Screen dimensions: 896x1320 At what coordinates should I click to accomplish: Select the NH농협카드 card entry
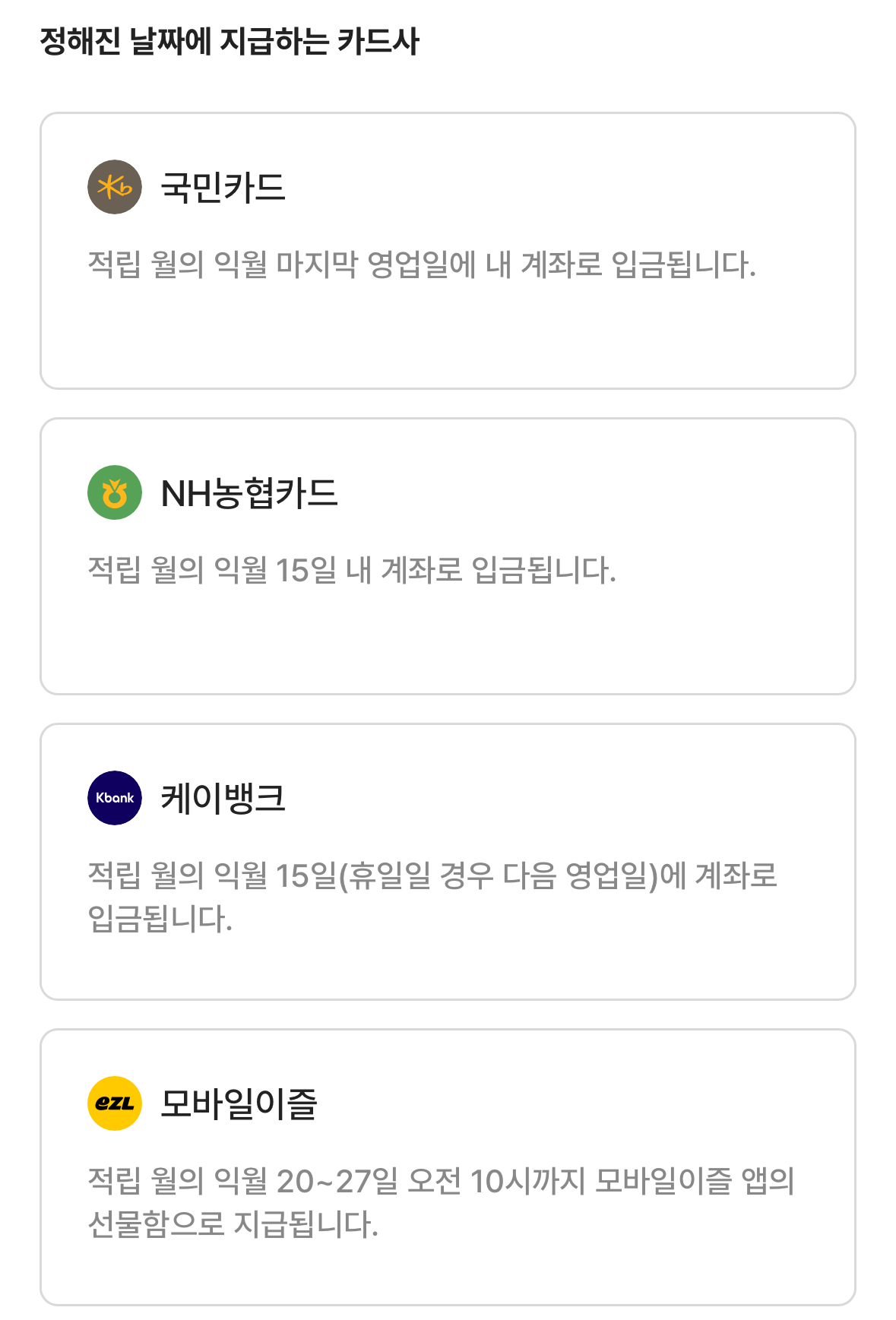(448, 555)
